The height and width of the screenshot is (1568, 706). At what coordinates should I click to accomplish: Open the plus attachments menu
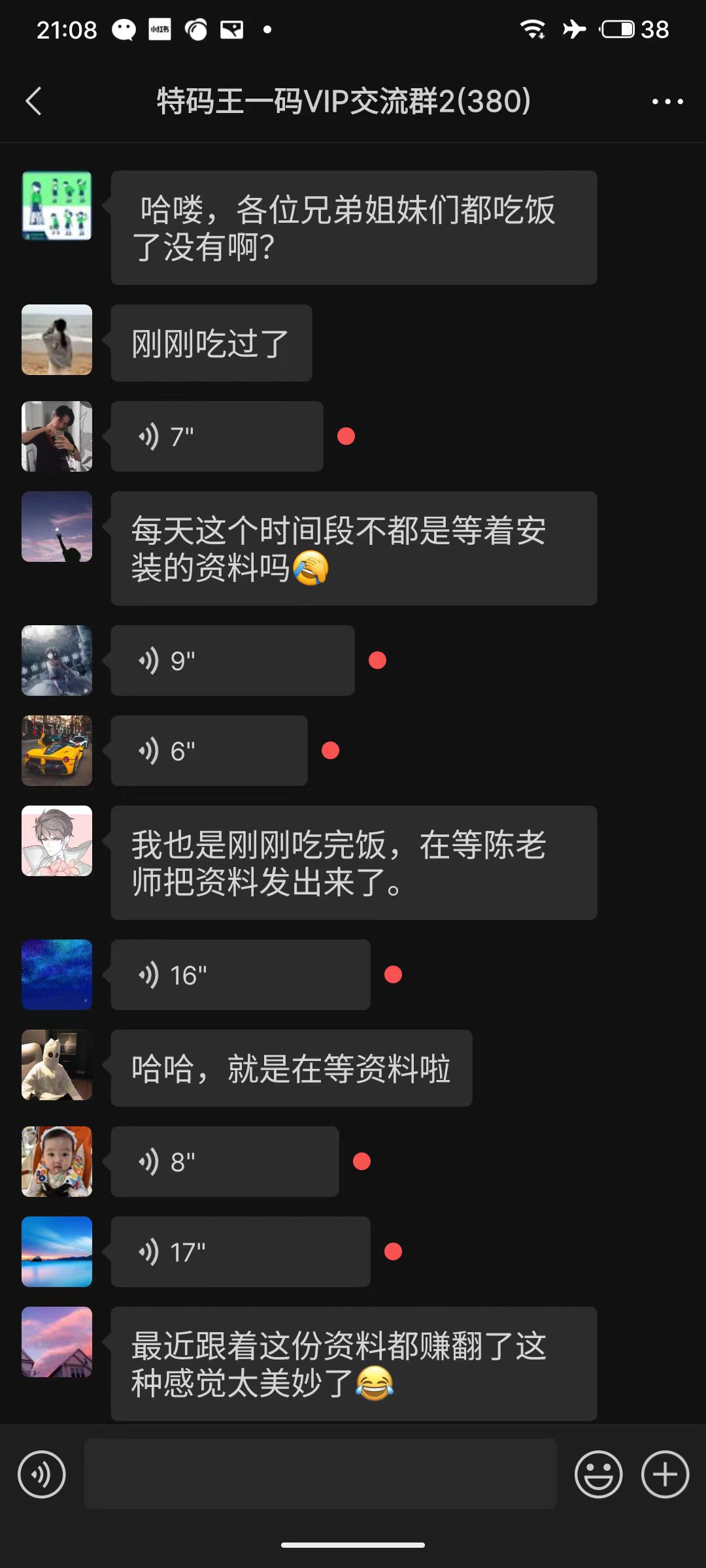[x=665, y=1475]
